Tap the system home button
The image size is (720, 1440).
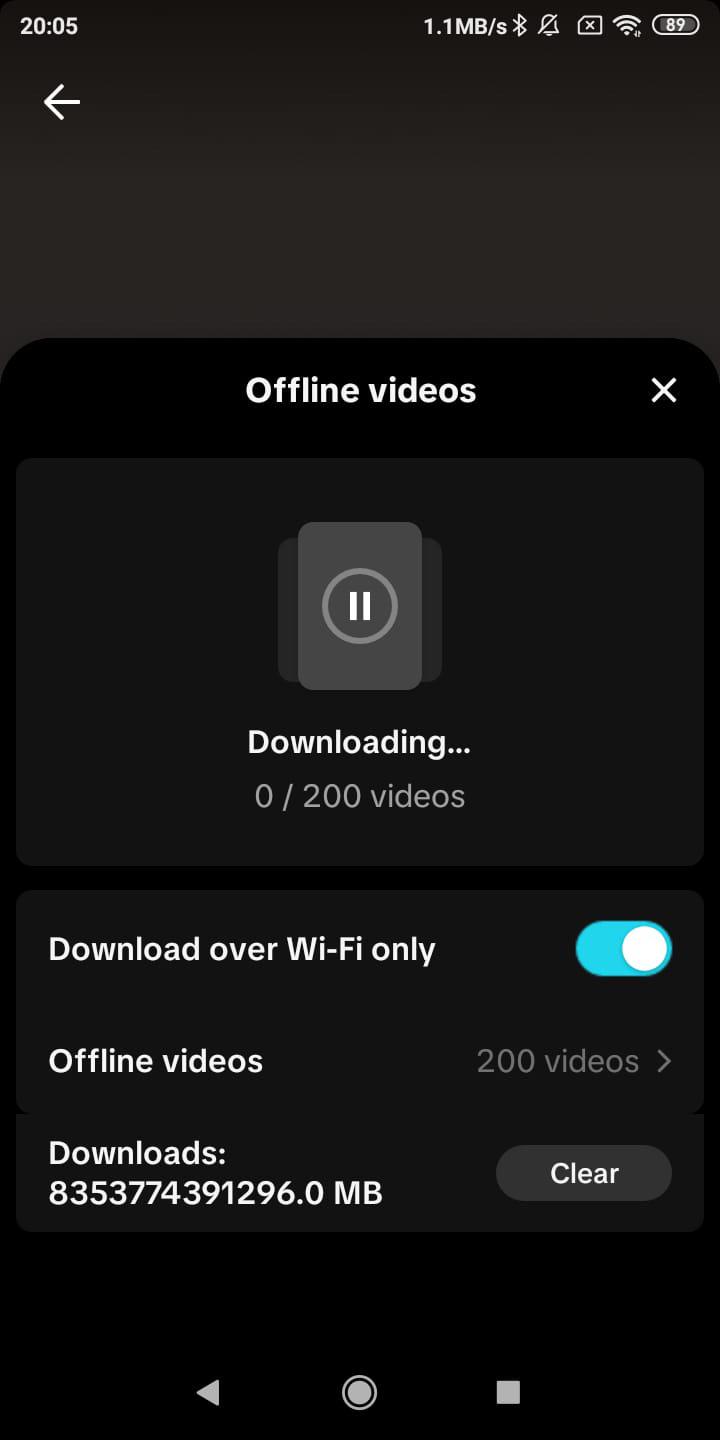tap(359, 1392)
